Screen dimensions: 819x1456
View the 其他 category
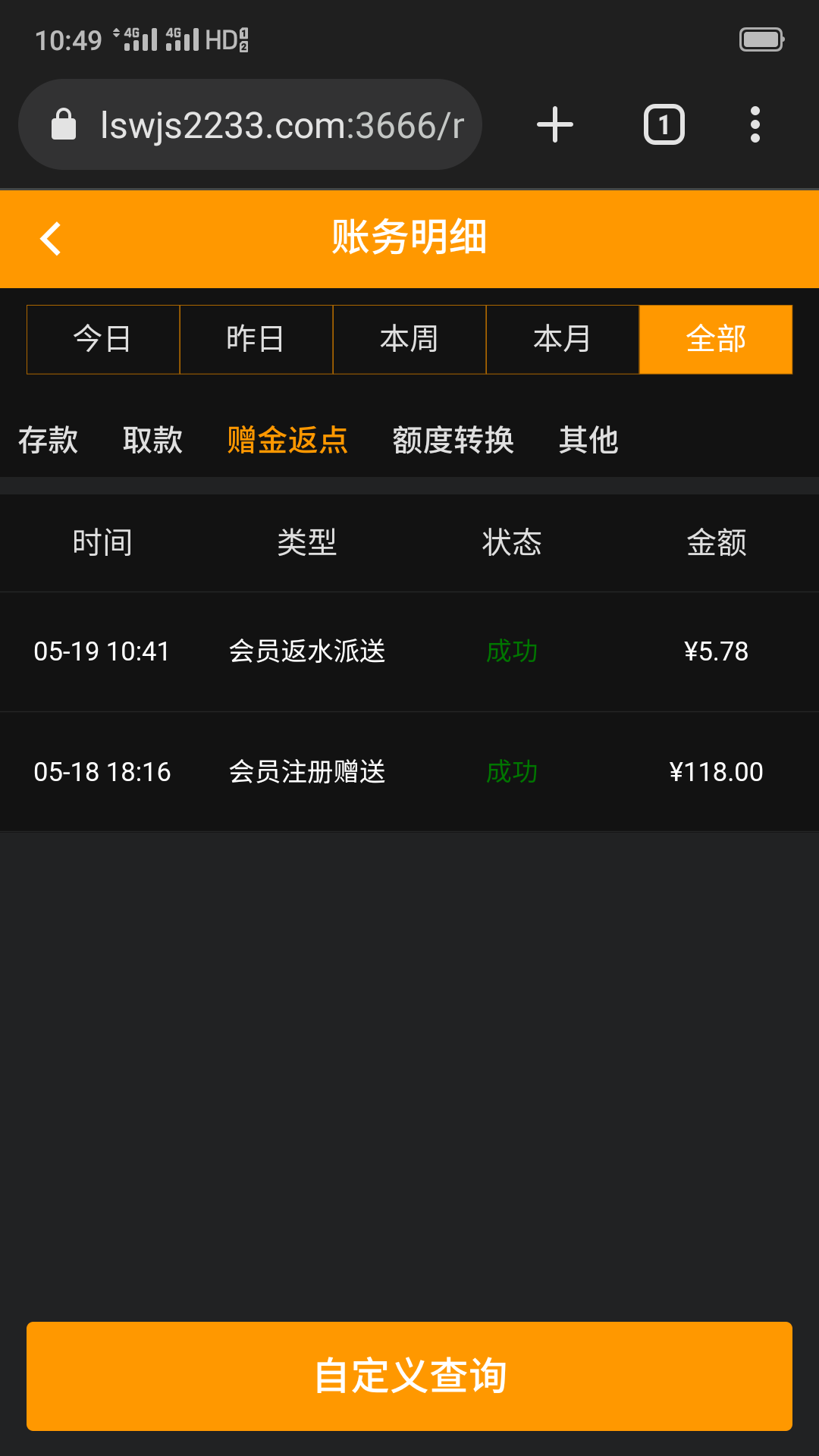(x=588, y=440)
